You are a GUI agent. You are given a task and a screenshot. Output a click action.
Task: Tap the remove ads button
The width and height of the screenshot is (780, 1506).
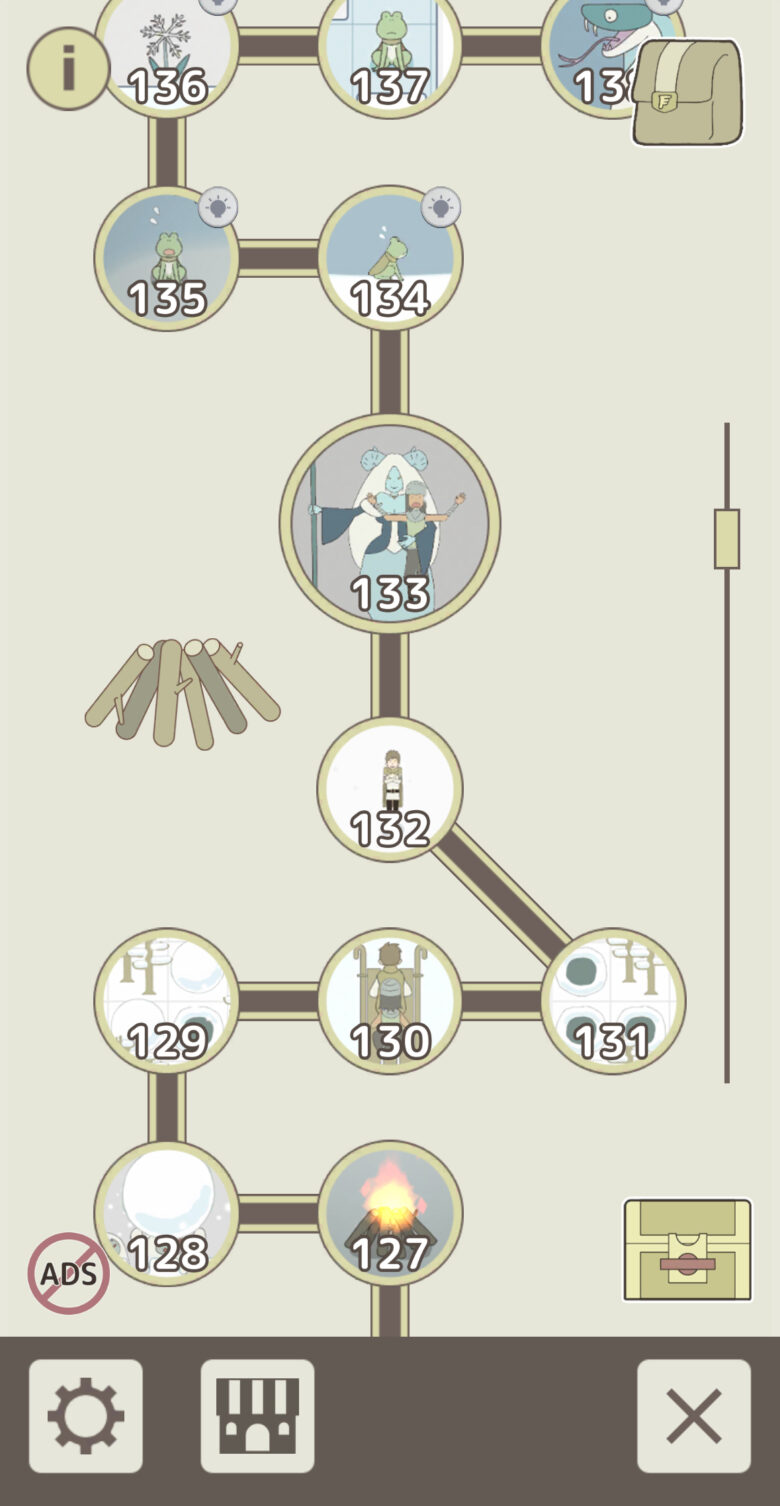[x=68, y=1273]
